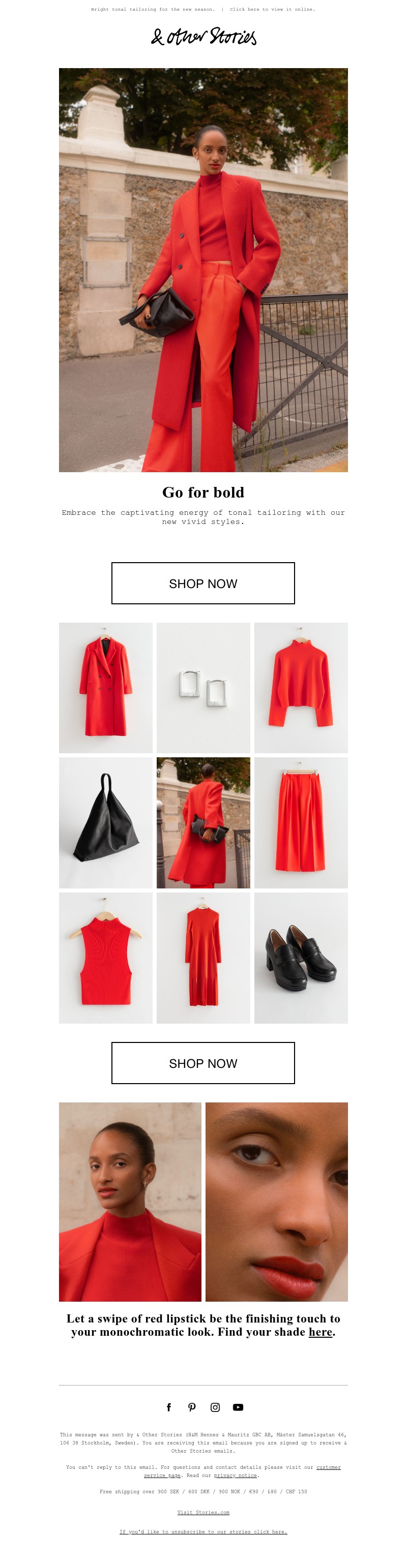Screen dimensions: 407x1568
Task: Open the YouTube icon
Action: 238,1407
